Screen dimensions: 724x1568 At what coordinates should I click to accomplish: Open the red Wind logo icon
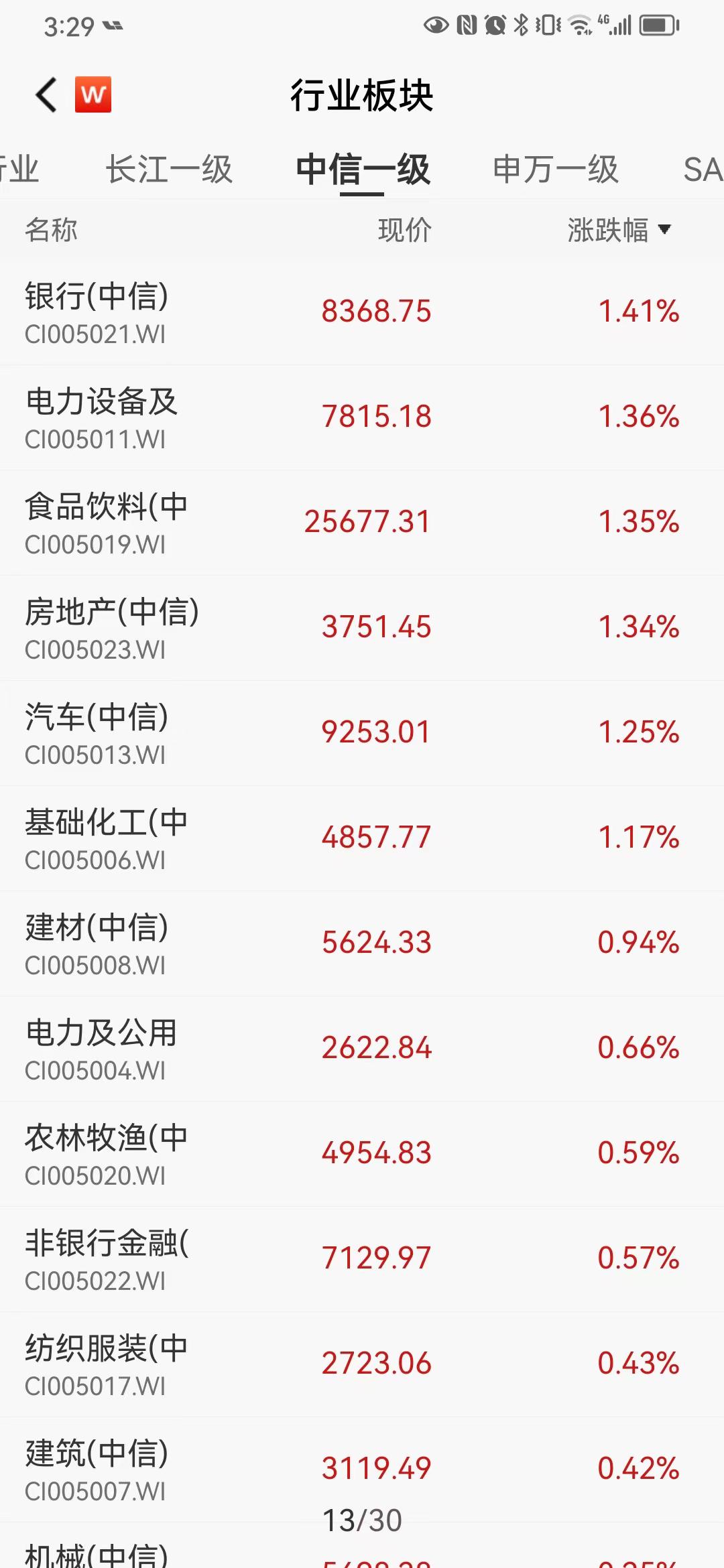coord(93,94)
